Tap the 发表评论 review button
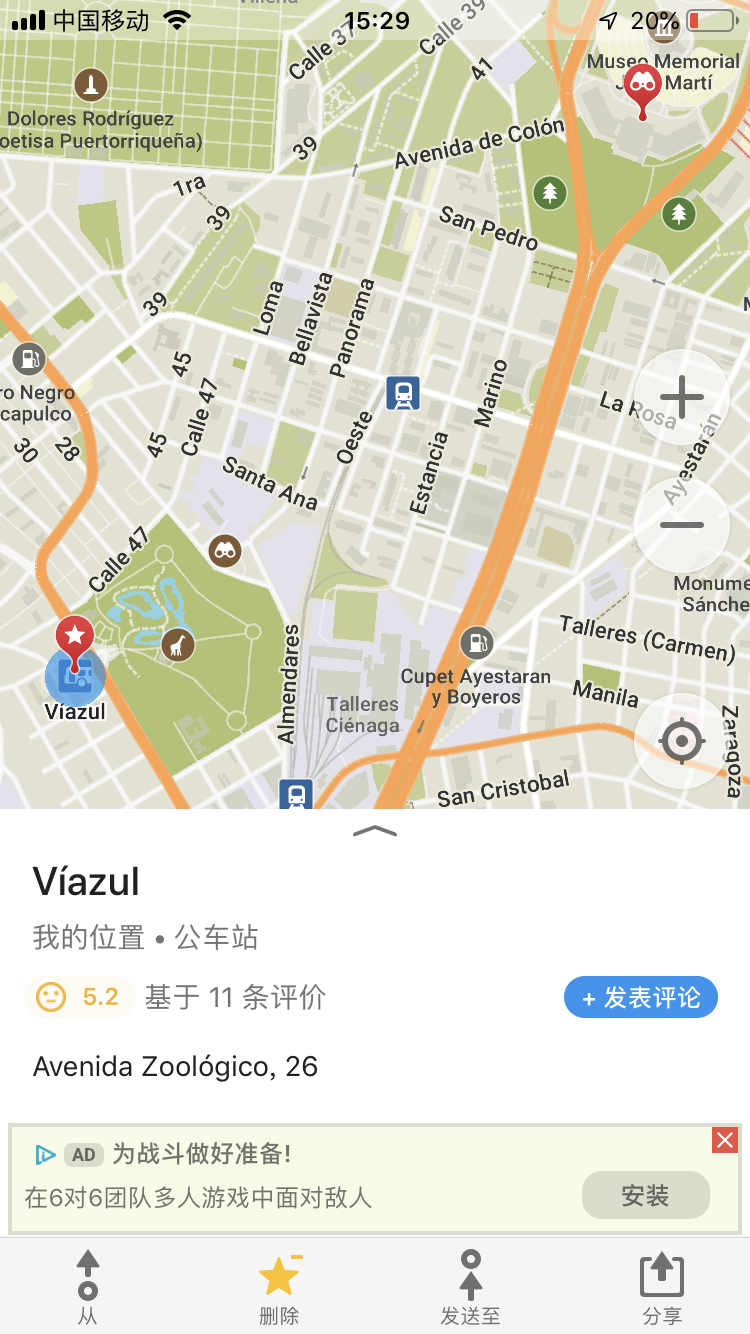 (640, 997)
